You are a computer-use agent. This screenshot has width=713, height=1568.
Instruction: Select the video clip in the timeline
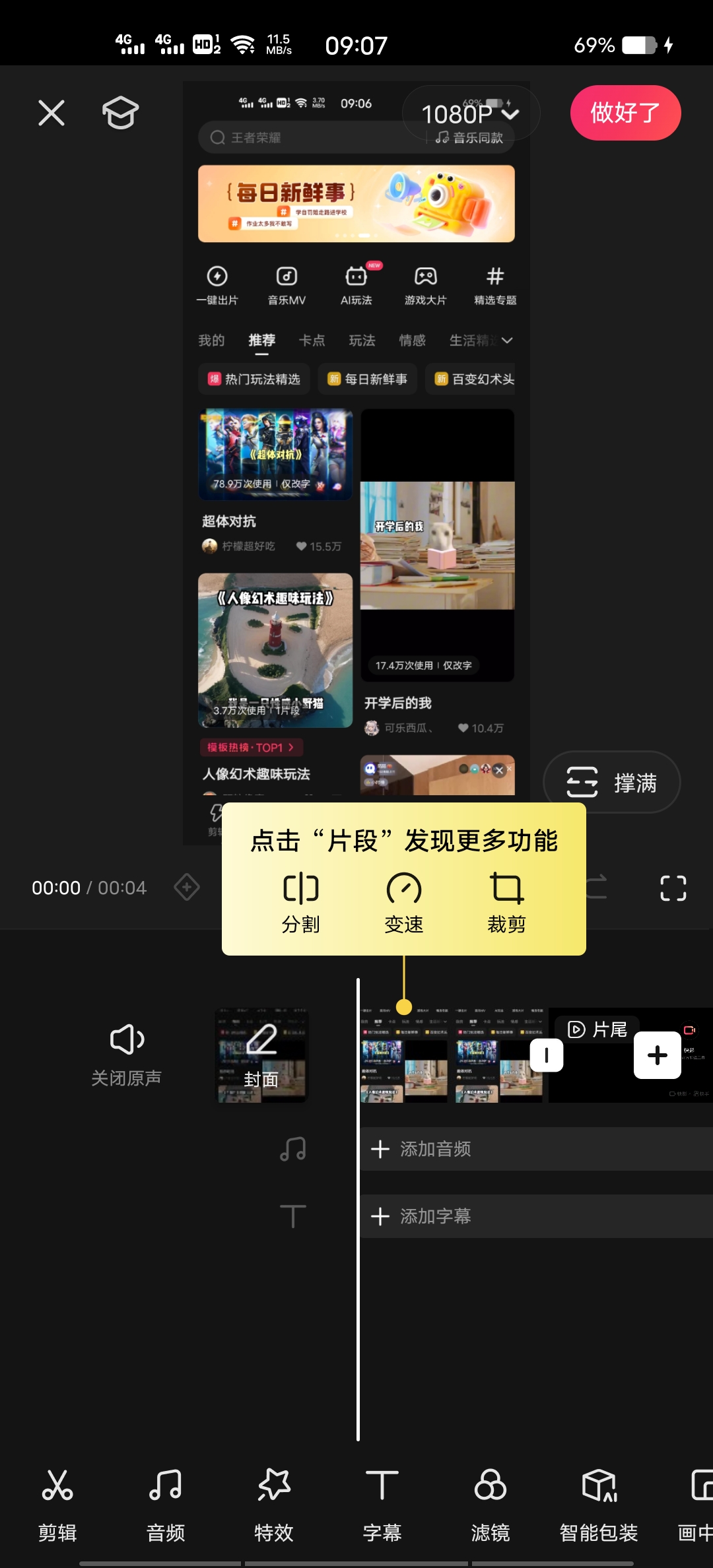452,1055
